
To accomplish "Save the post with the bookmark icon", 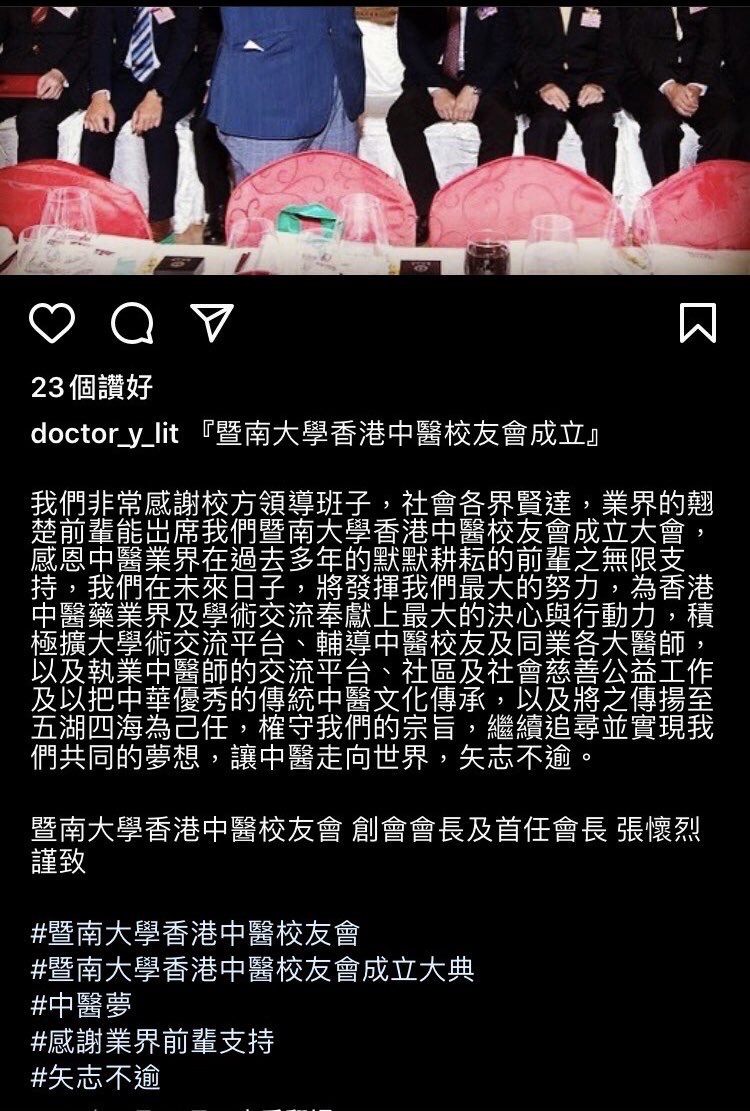I will coord(697,323).
